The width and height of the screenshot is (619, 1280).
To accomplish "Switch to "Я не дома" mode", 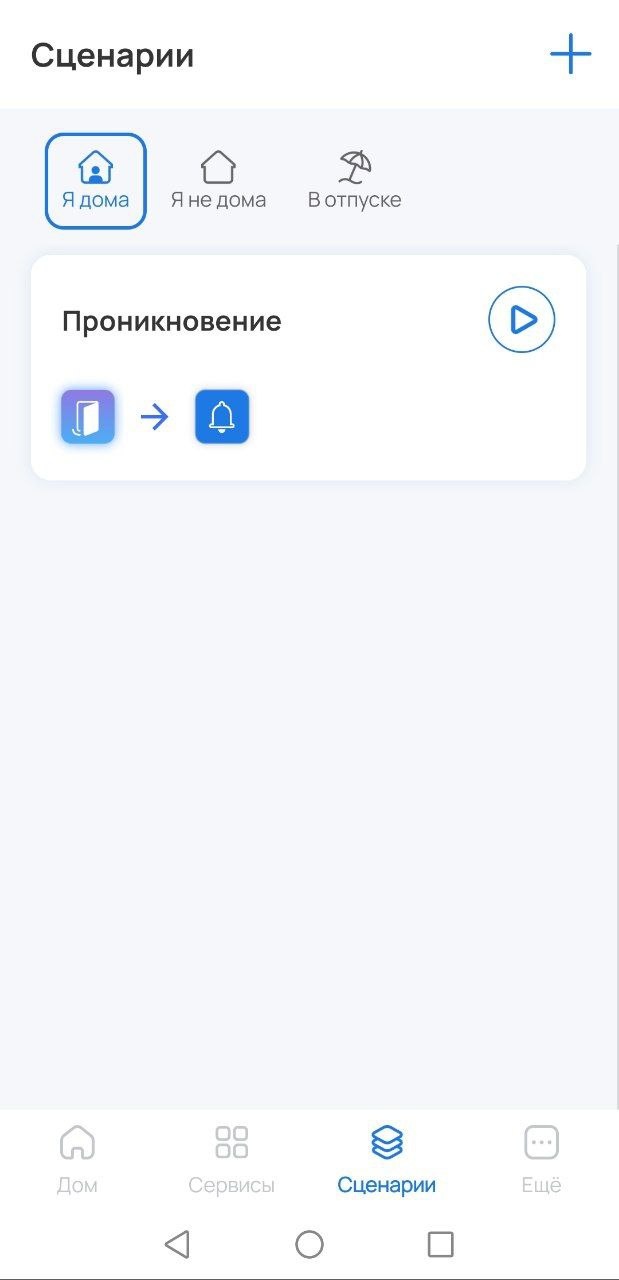I will 218,181.
